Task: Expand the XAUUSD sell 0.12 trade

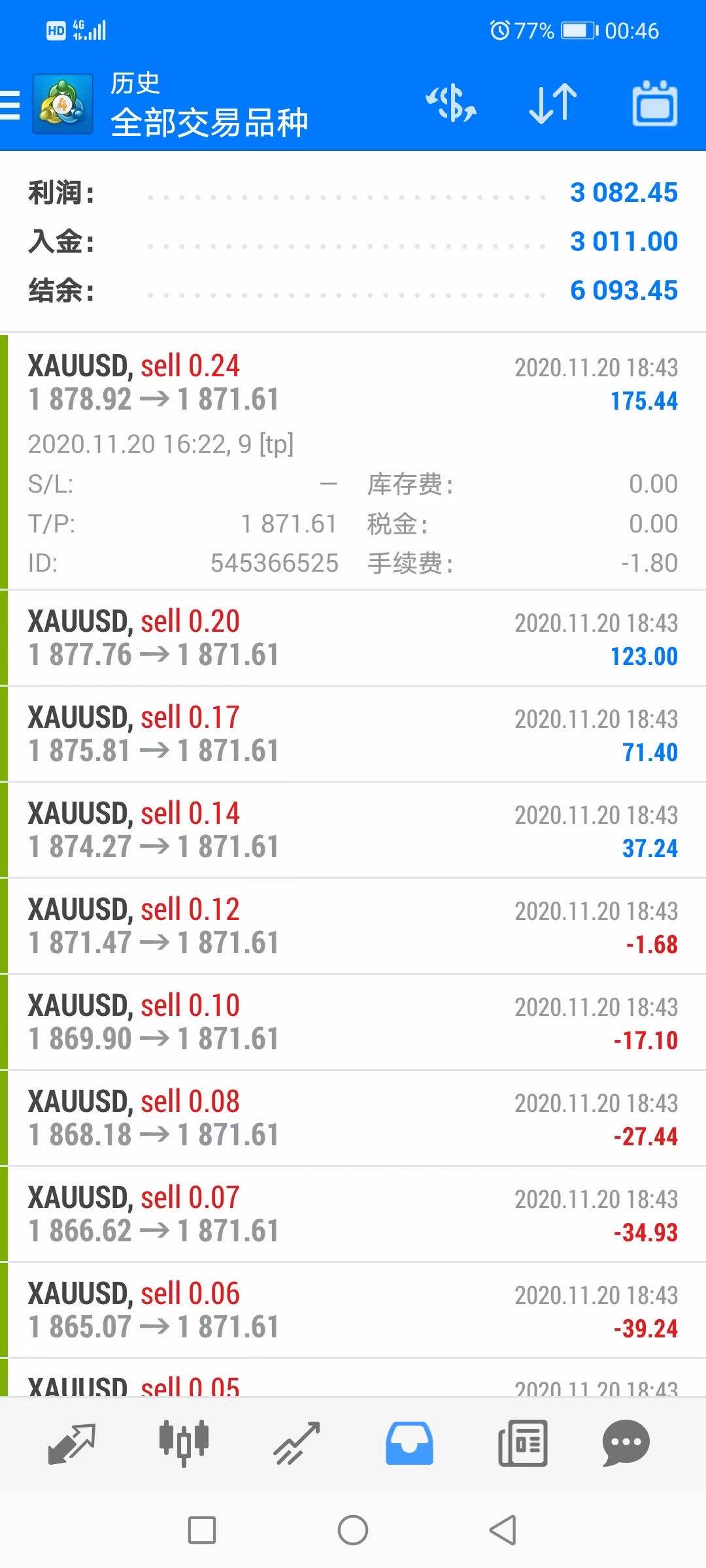Action: pyautogui.click(x=353, y=926)
